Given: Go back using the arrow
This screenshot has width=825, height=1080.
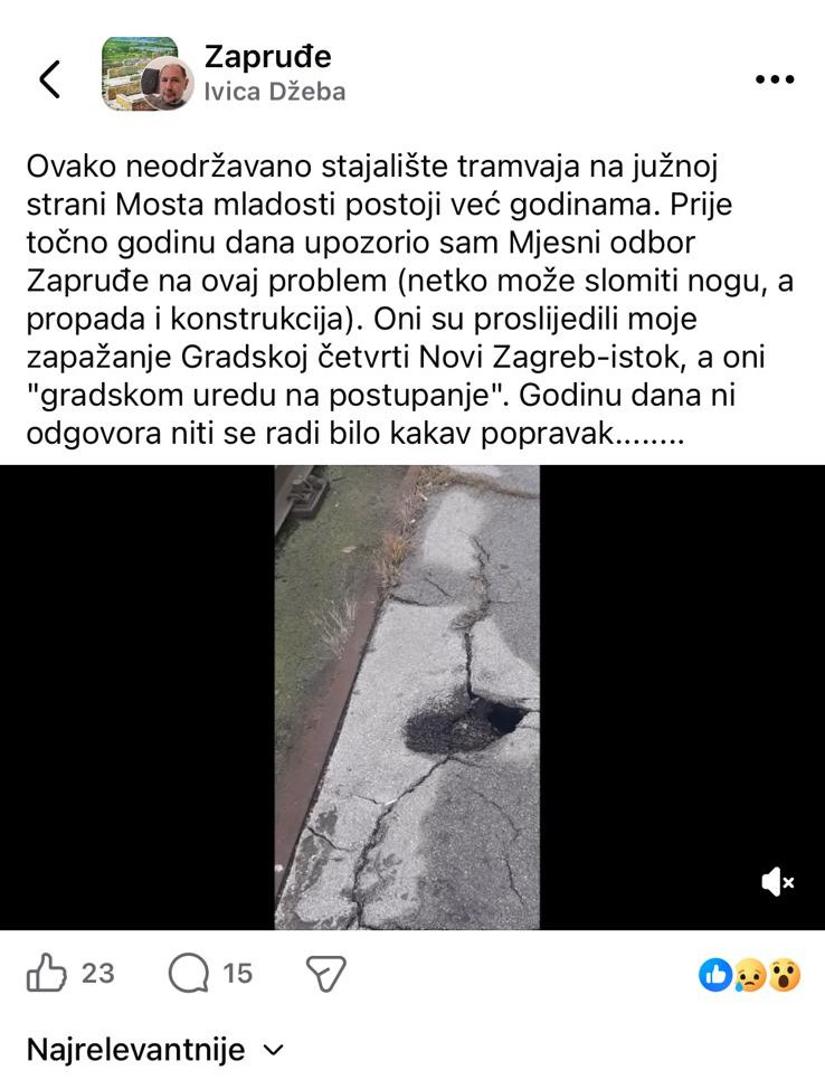Looking at the screenshot, I should coord(50,79).
